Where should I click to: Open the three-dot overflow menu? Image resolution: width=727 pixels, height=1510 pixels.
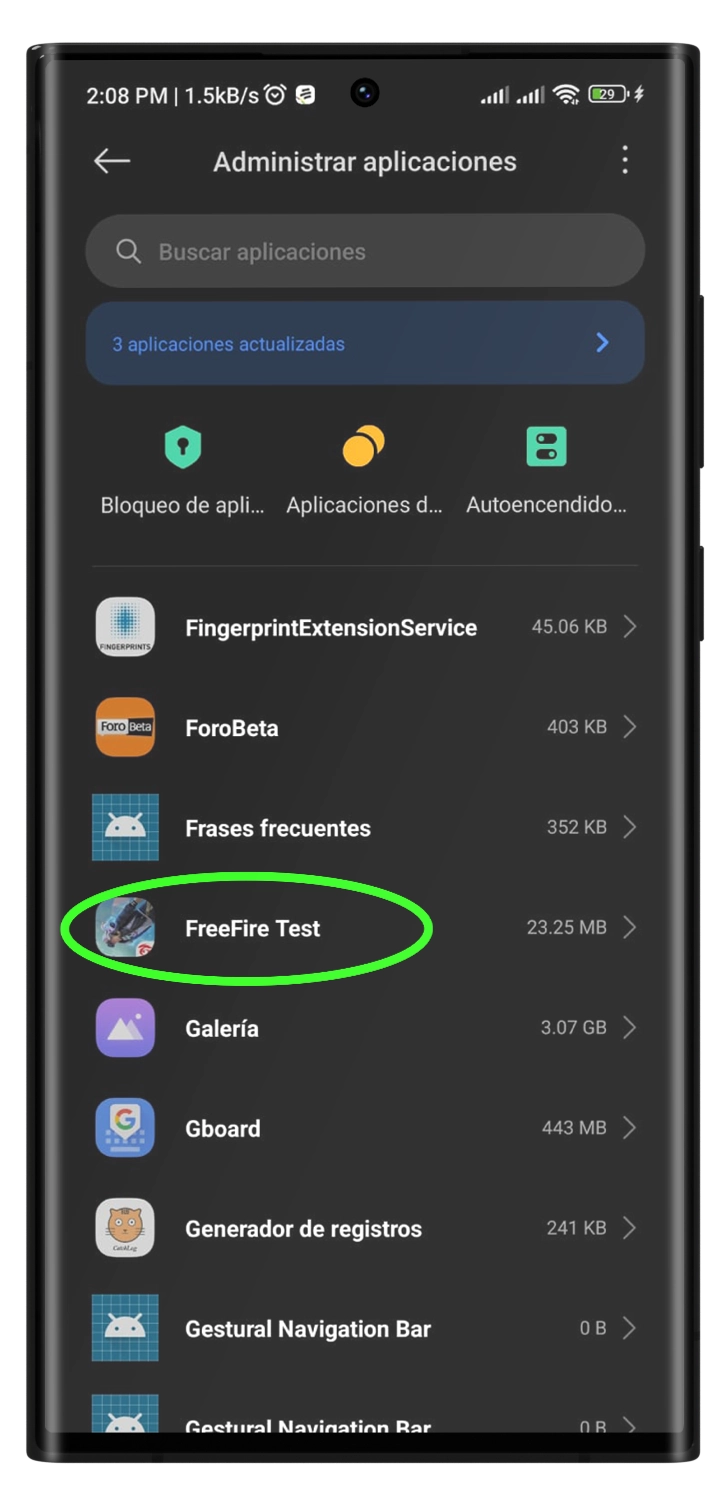625,160
